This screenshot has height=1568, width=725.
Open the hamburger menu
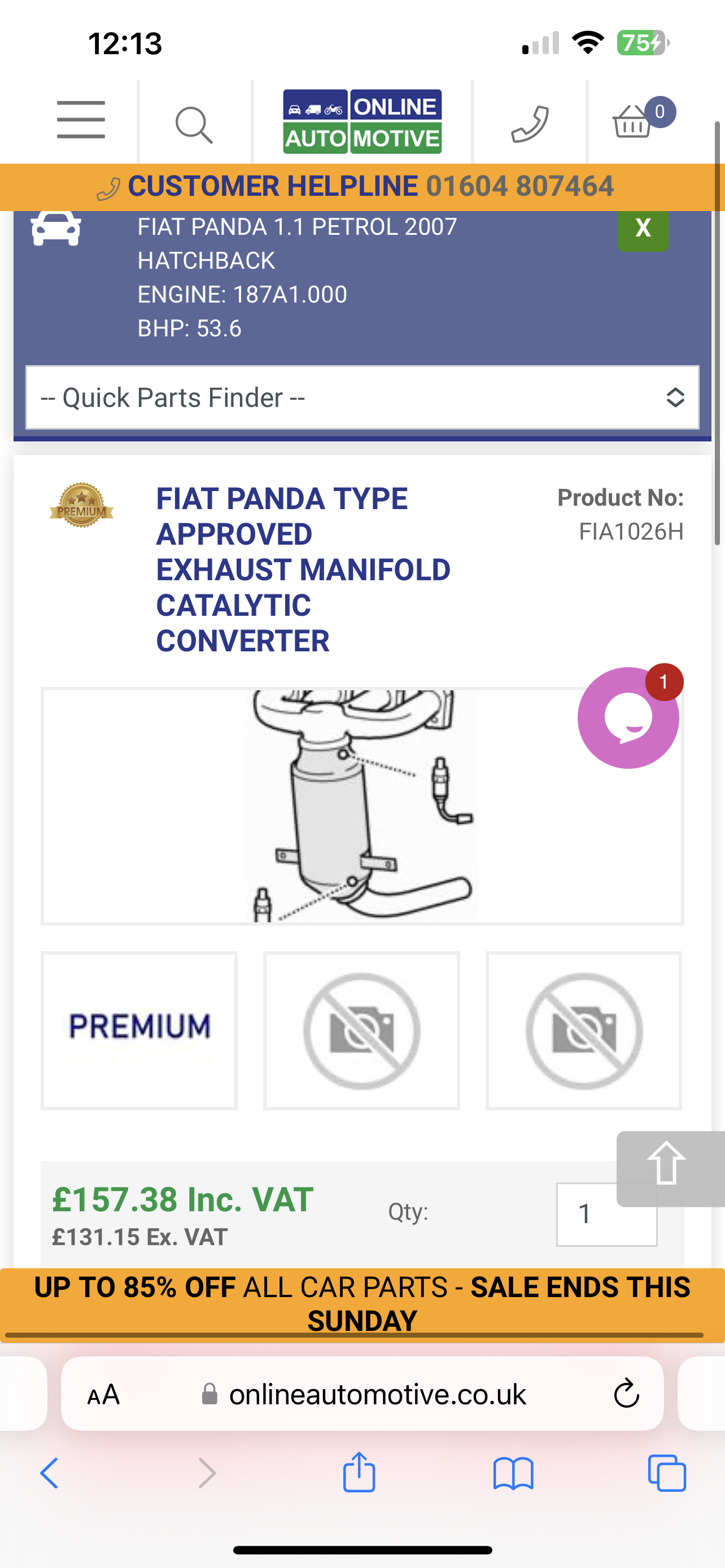click(x=81, y=120)
